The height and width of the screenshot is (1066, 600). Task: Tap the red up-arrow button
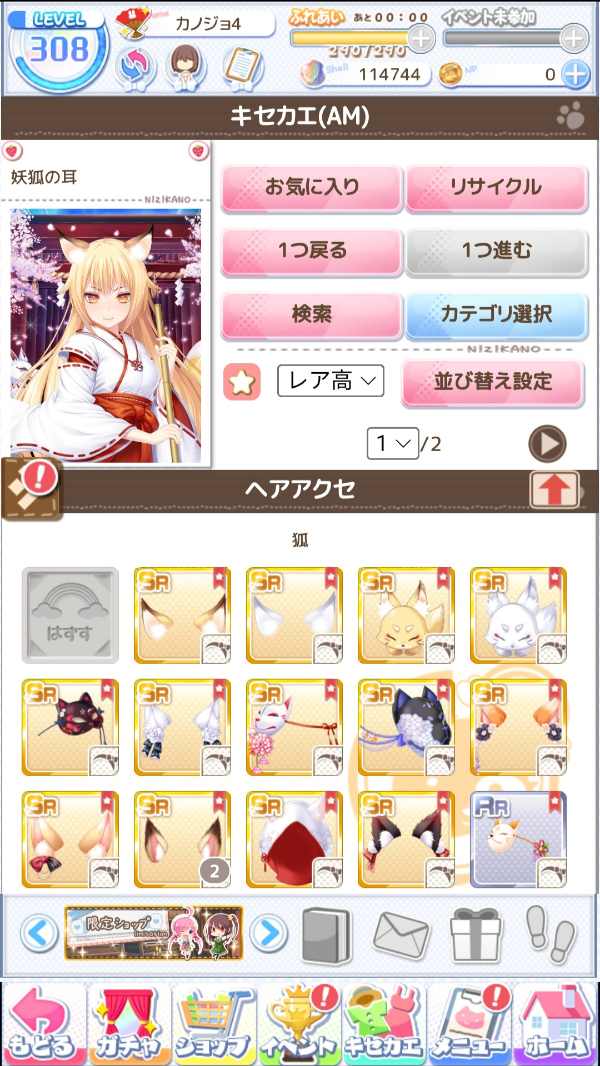pos(555,490)
